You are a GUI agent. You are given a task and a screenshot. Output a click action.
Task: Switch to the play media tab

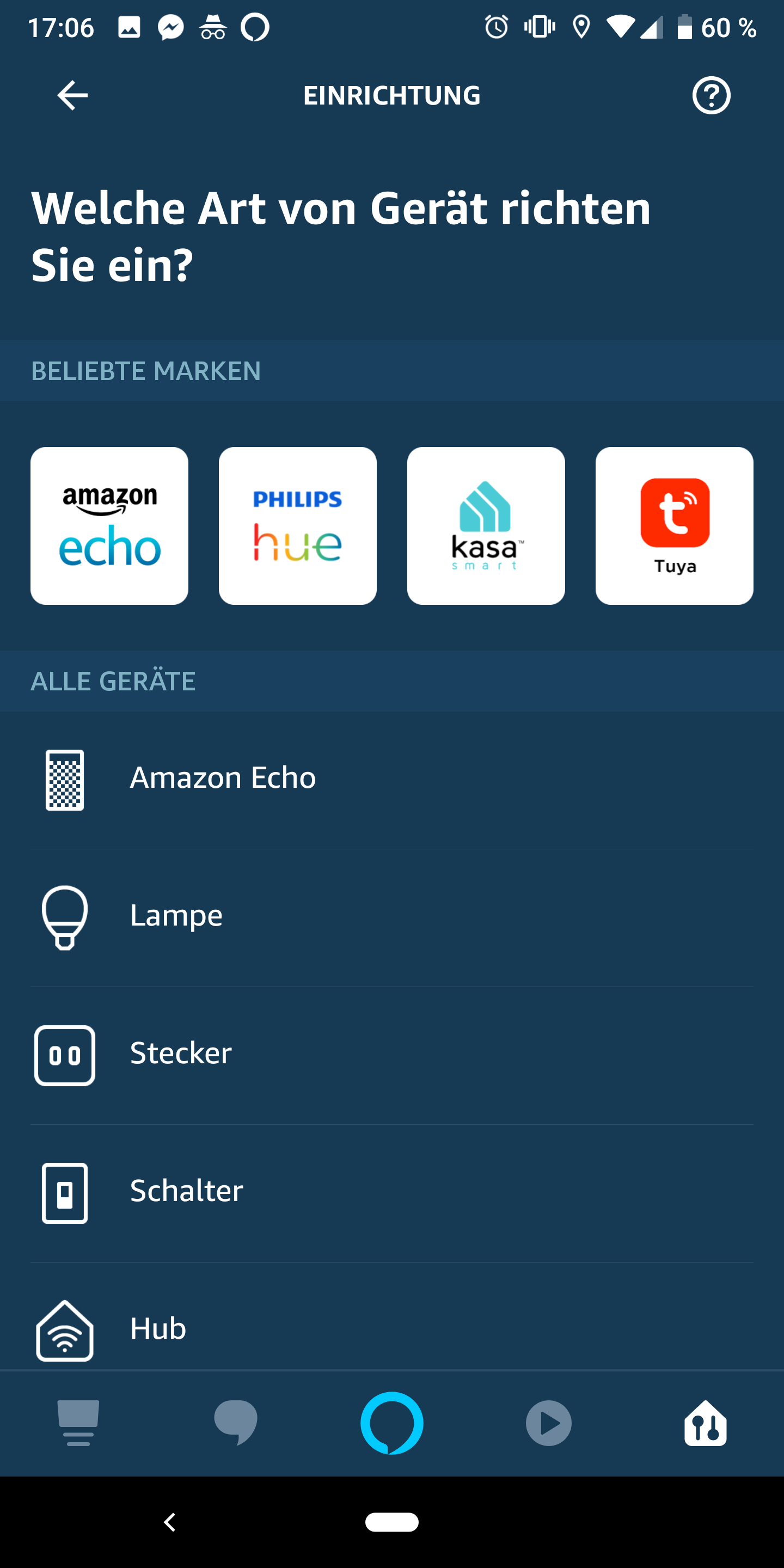[548, 1423]
